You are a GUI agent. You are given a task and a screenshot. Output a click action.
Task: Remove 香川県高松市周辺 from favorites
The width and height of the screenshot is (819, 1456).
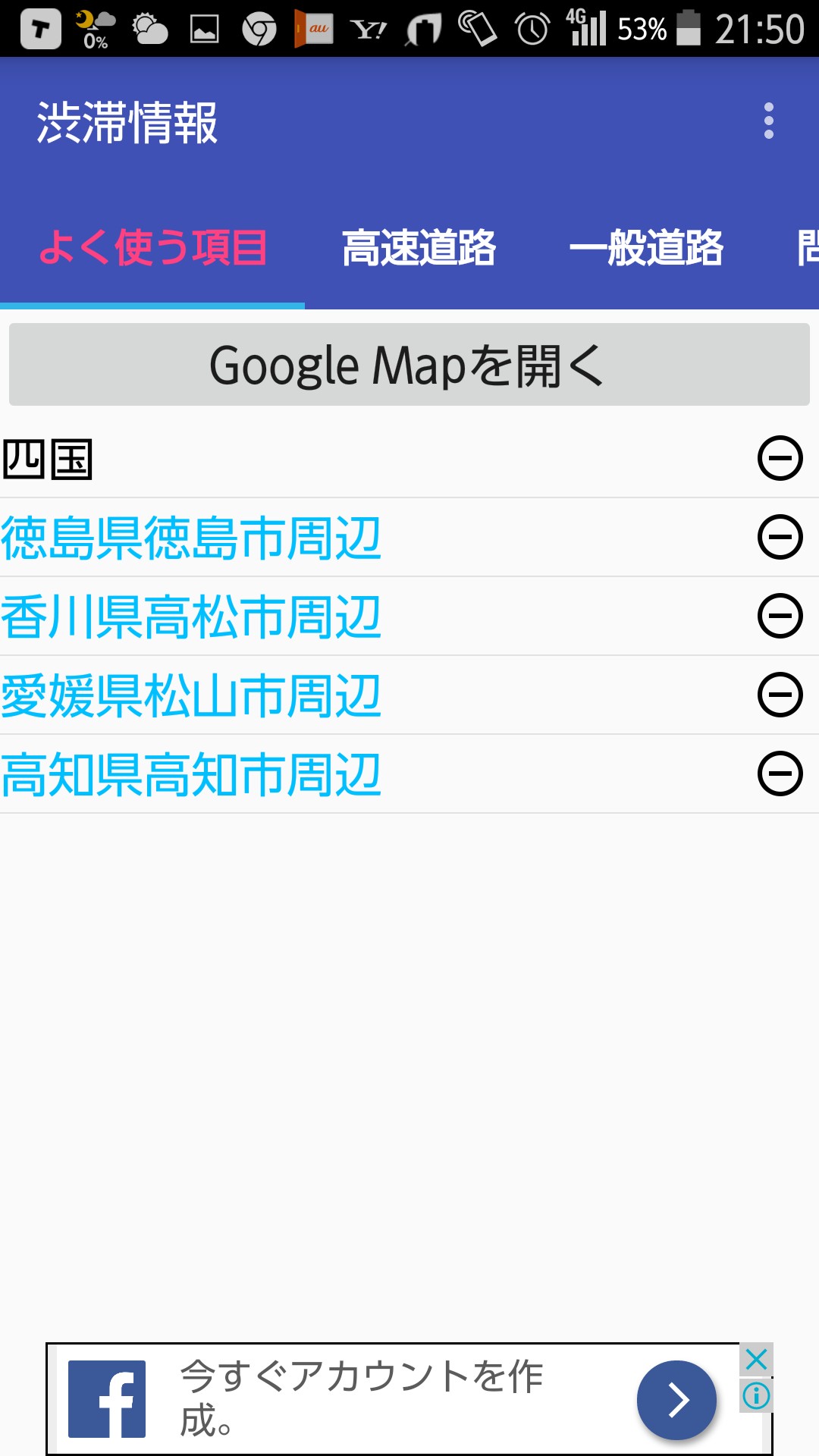[780, 616]
